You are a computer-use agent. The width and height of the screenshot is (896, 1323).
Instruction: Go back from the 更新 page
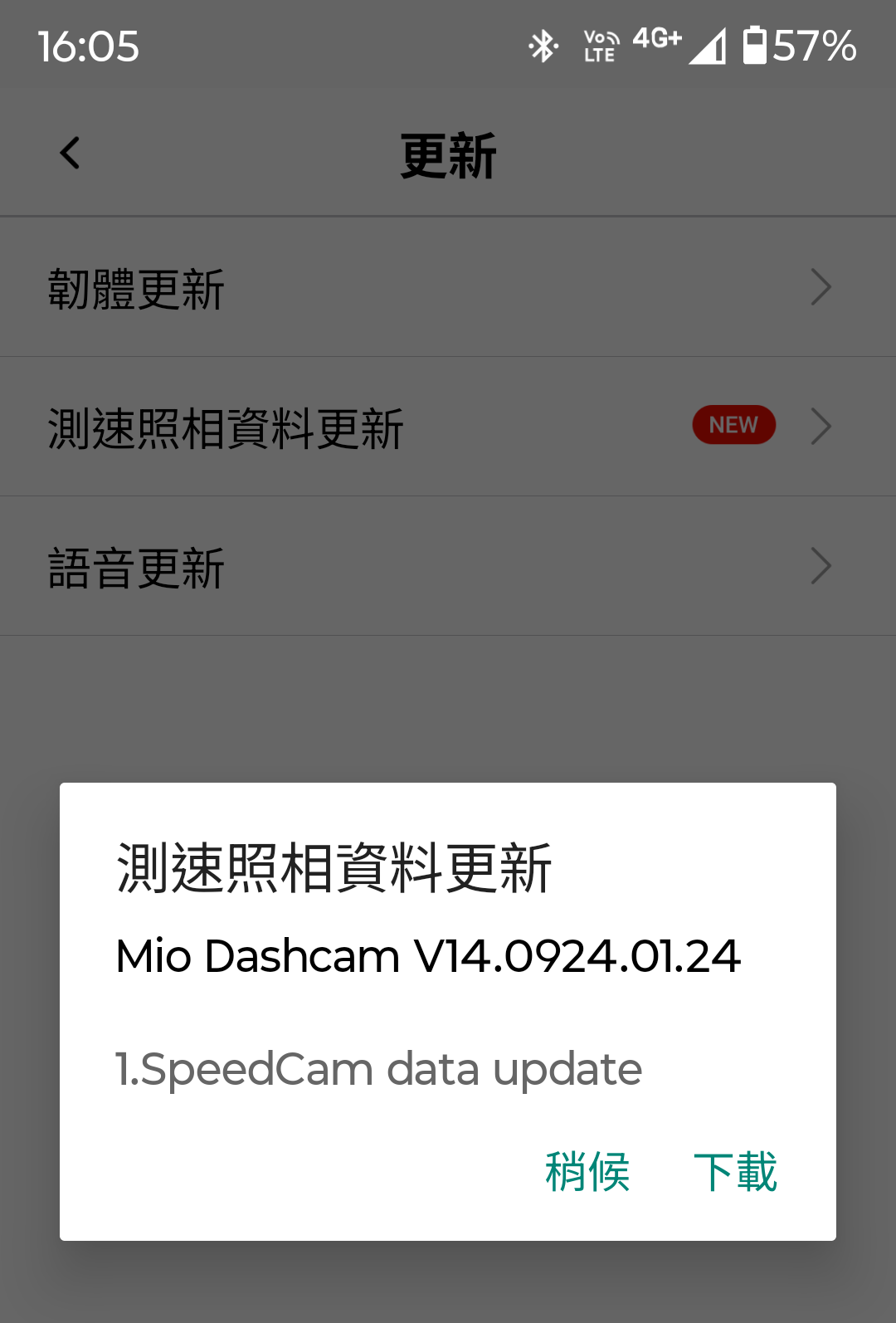click(71, 154)
